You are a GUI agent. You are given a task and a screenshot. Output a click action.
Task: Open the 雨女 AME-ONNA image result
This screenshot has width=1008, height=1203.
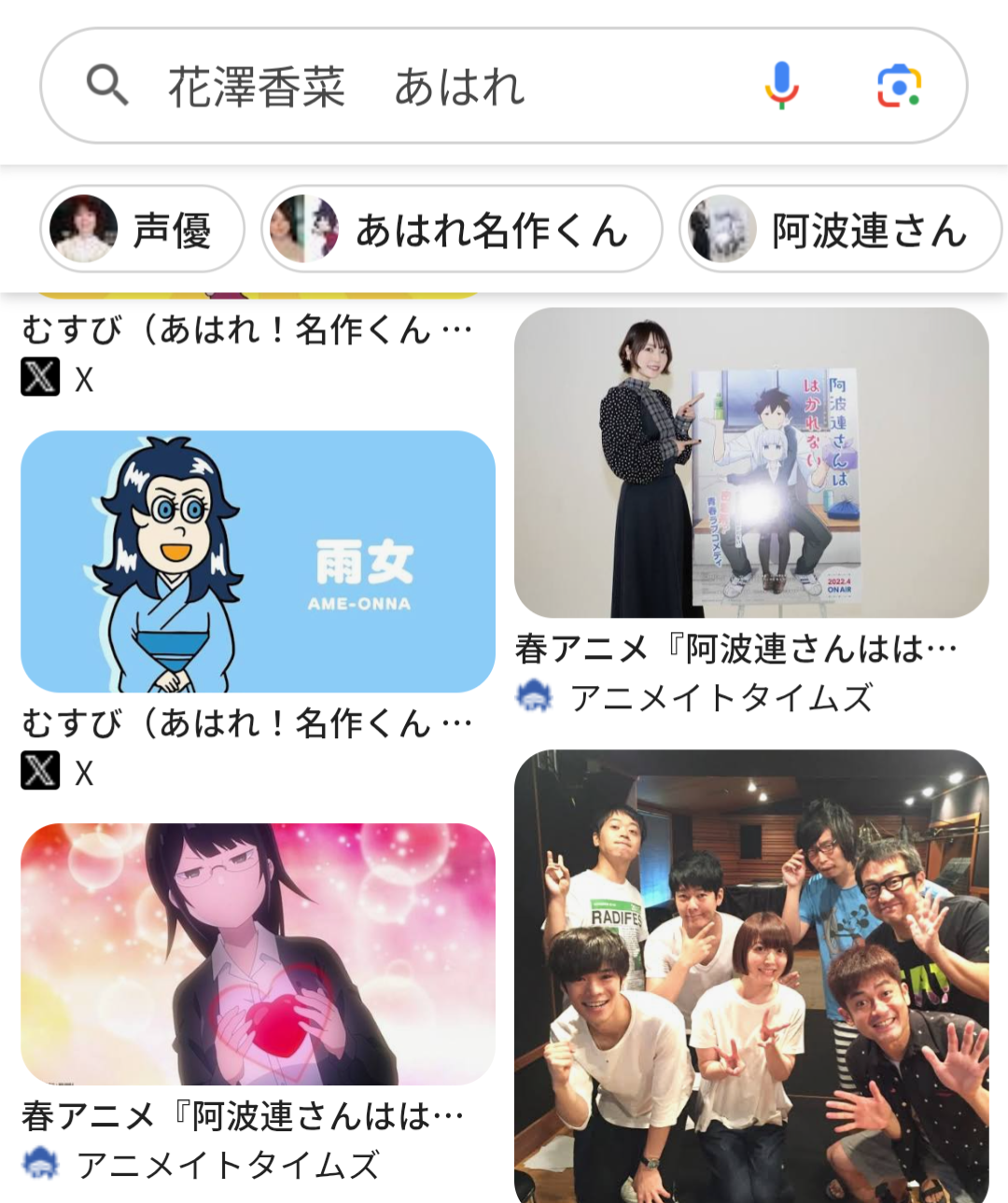coord(258,561)
